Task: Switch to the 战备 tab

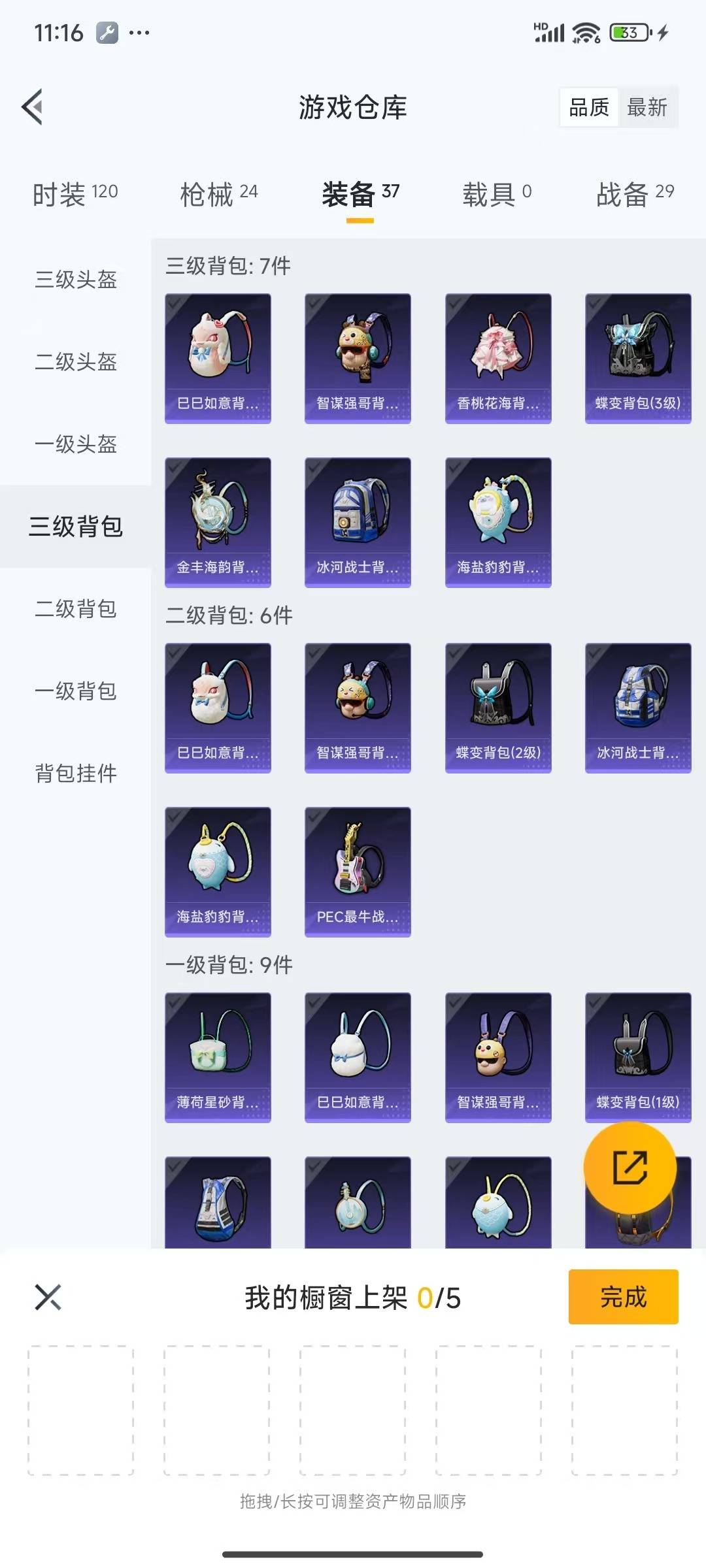Action: [634, 194]
